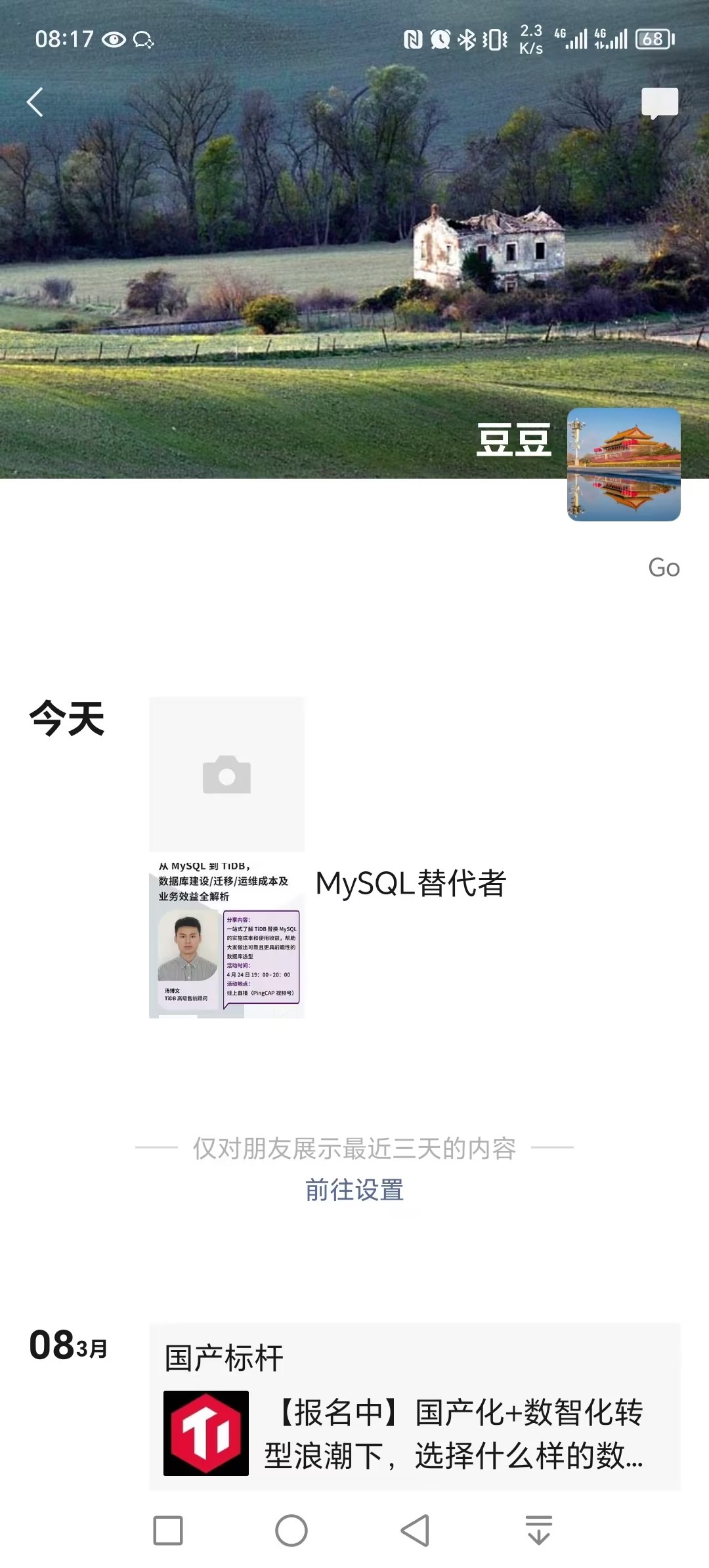The image size is (709, 1568).
Task: Follow the 前往设置 link
Action: coord(354,1190)
